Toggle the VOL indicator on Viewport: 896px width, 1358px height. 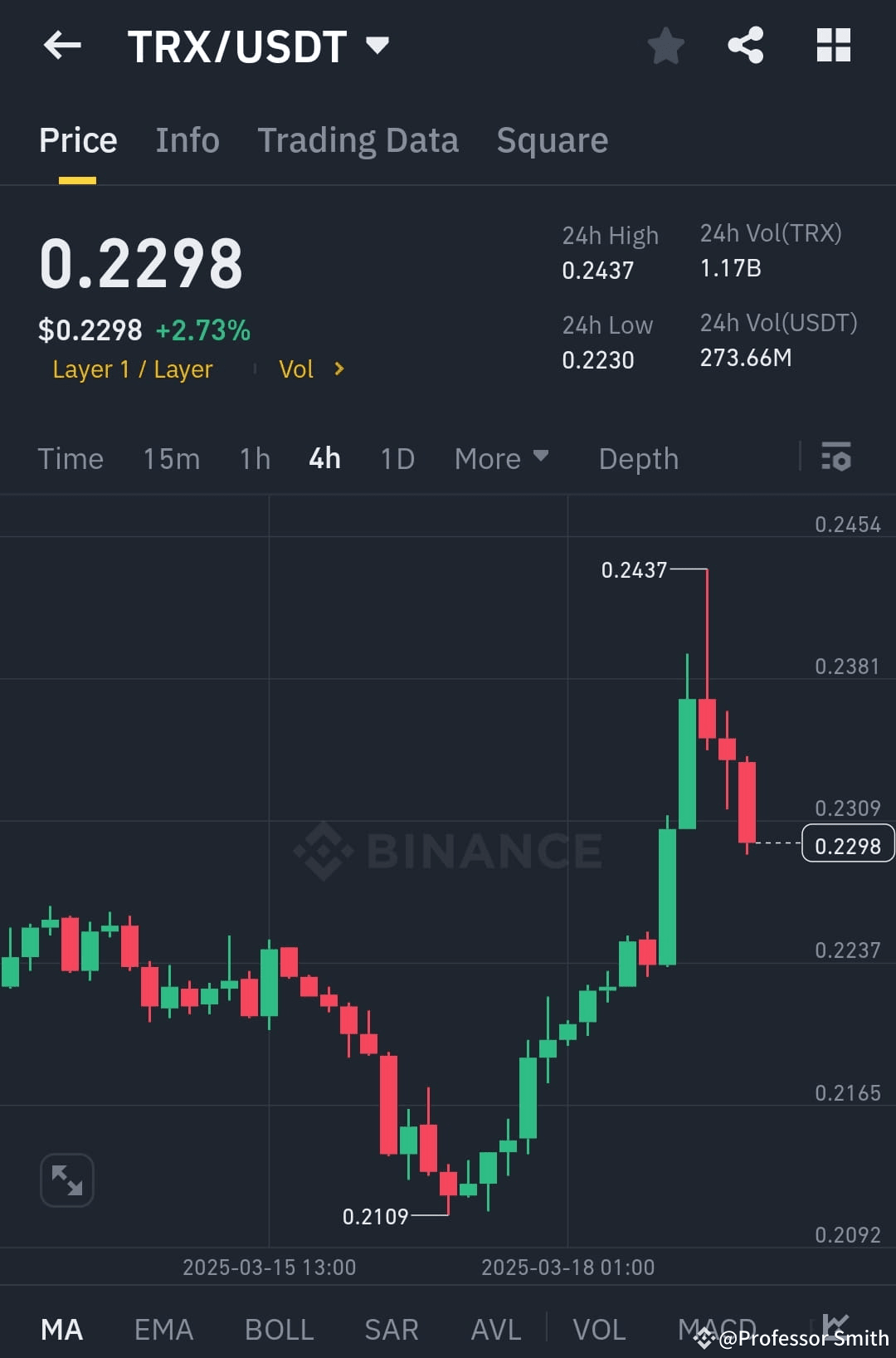click(x=600, y=1329)
